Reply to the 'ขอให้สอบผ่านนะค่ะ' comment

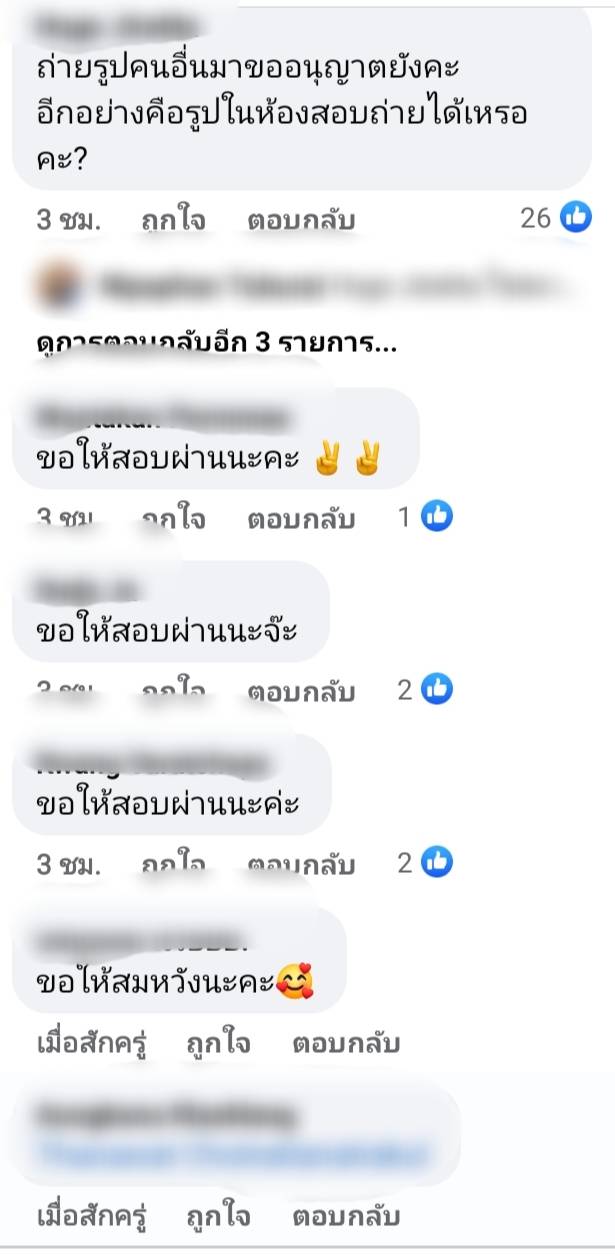tap(301, 864)
